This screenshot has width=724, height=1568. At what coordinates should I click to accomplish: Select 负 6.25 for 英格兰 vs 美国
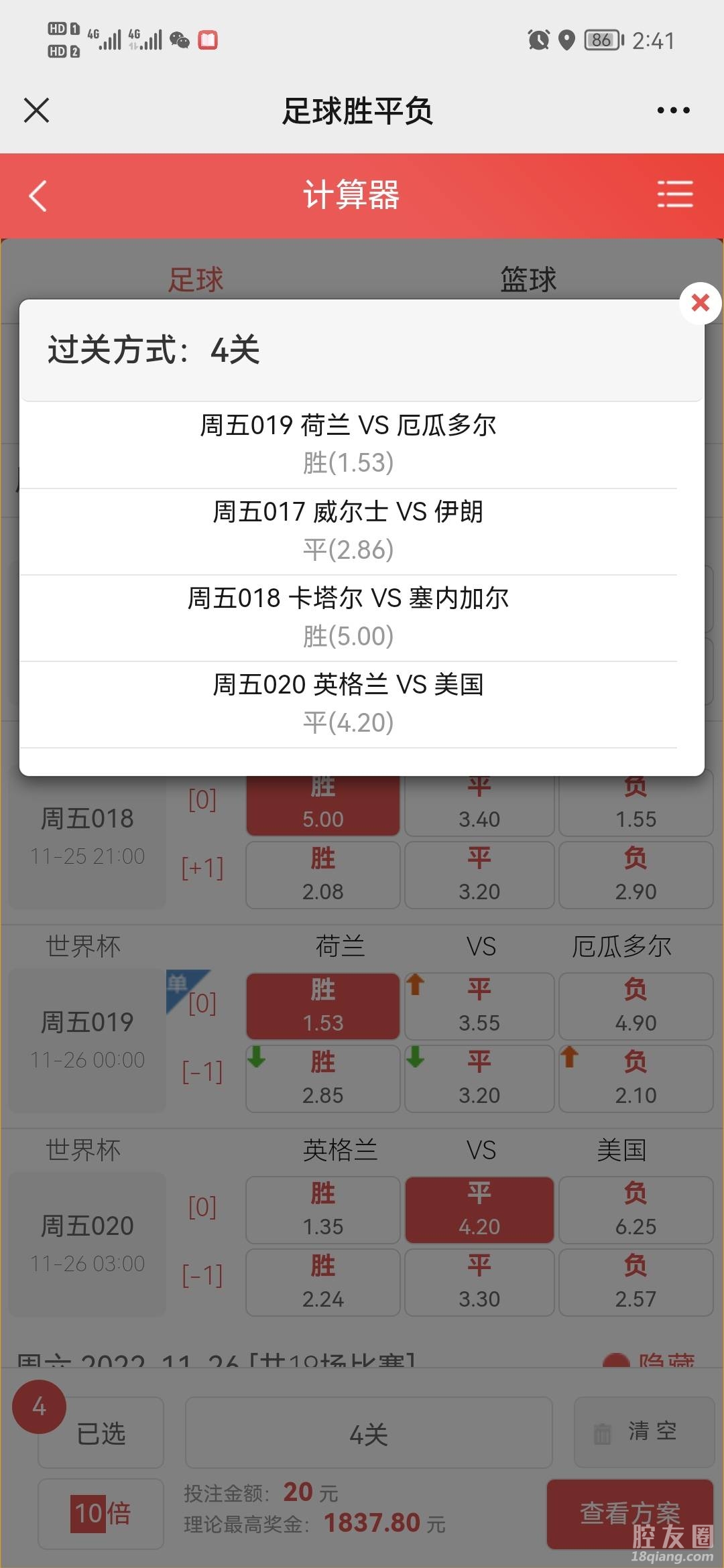(x=636, y=1210)
